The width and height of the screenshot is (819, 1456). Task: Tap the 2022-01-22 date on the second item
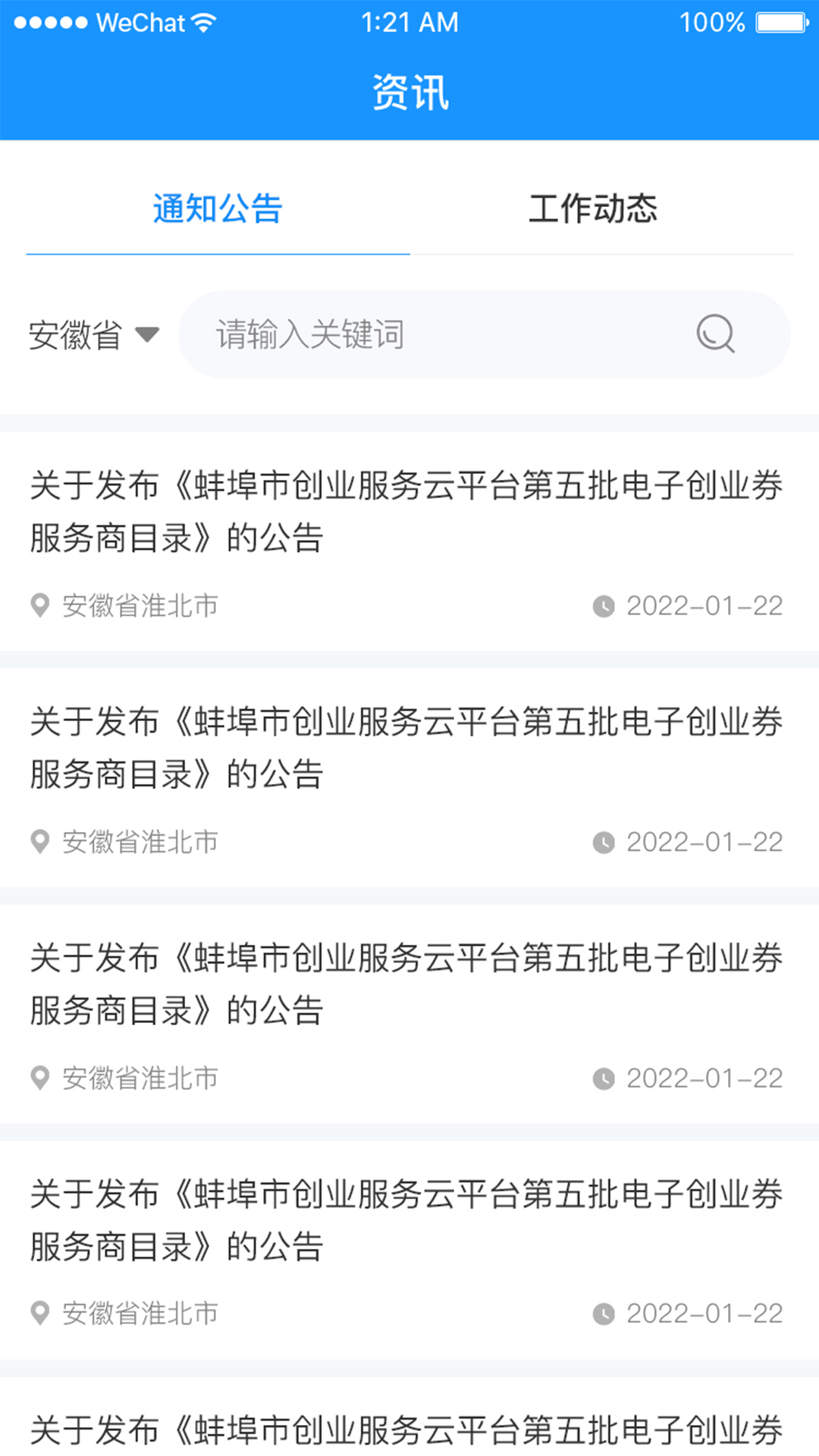704,841
